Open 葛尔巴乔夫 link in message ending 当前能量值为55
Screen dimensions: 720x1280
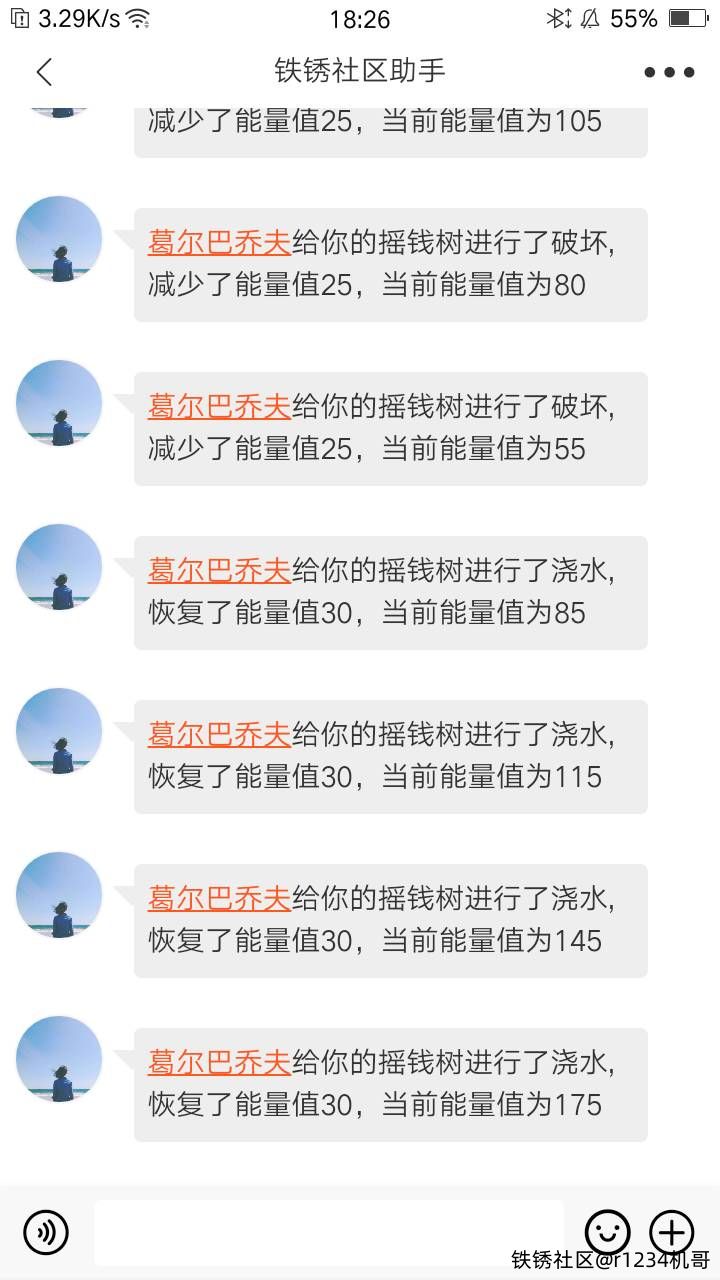[219, 407]
